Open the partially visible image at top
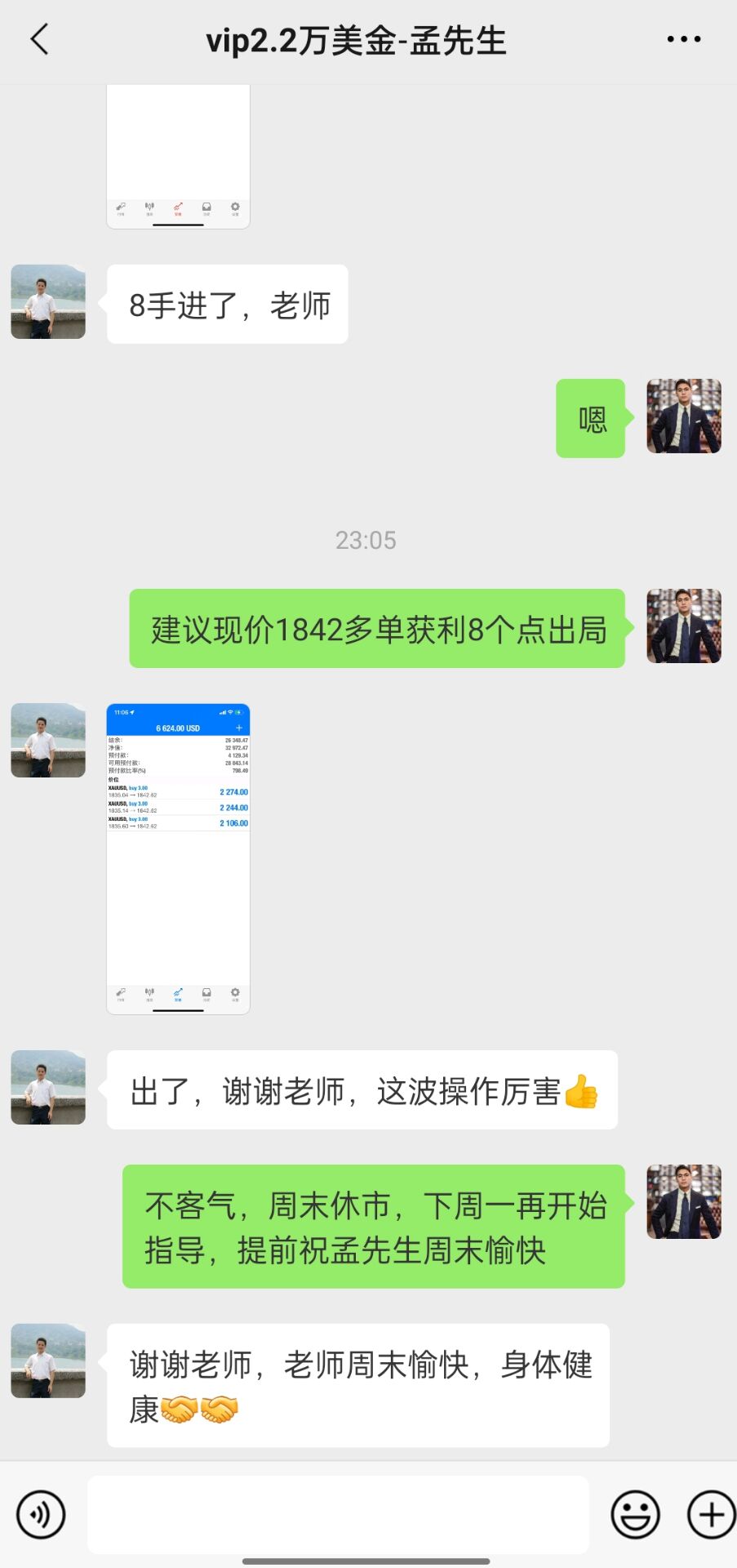The width and height of the screenshot is (737, 1568). [x=178, y=155]
